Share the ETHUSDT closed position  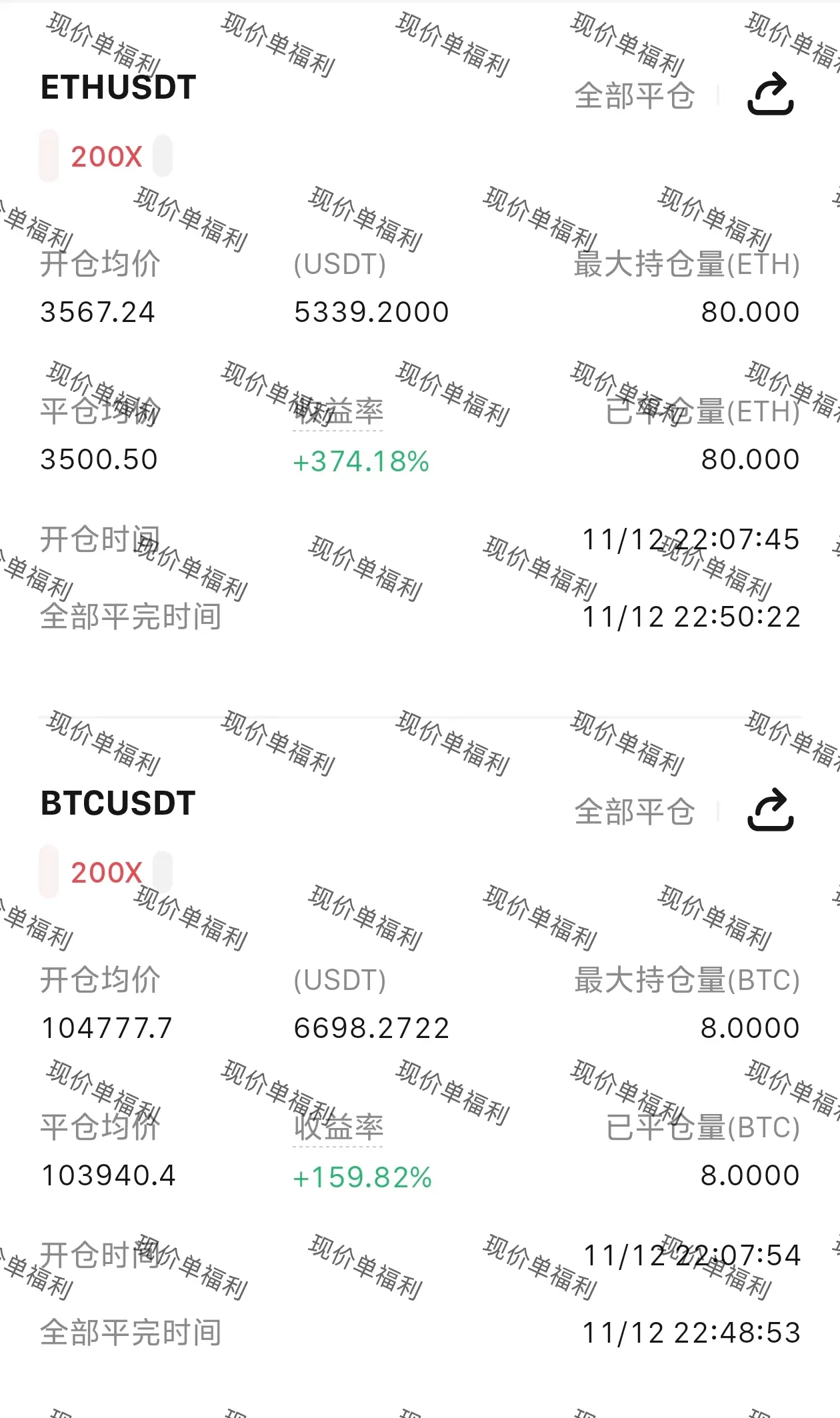770,95
